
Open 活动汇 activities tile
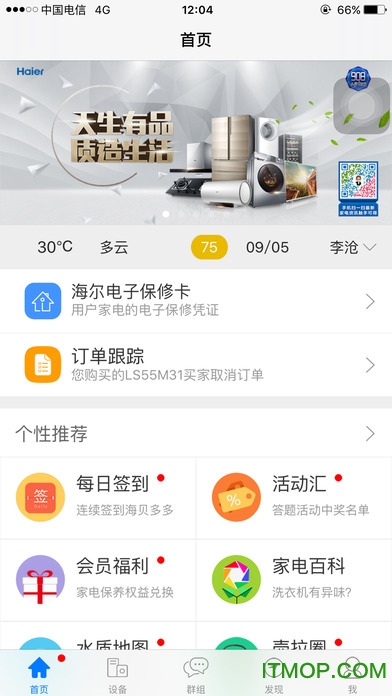[294, 498]
